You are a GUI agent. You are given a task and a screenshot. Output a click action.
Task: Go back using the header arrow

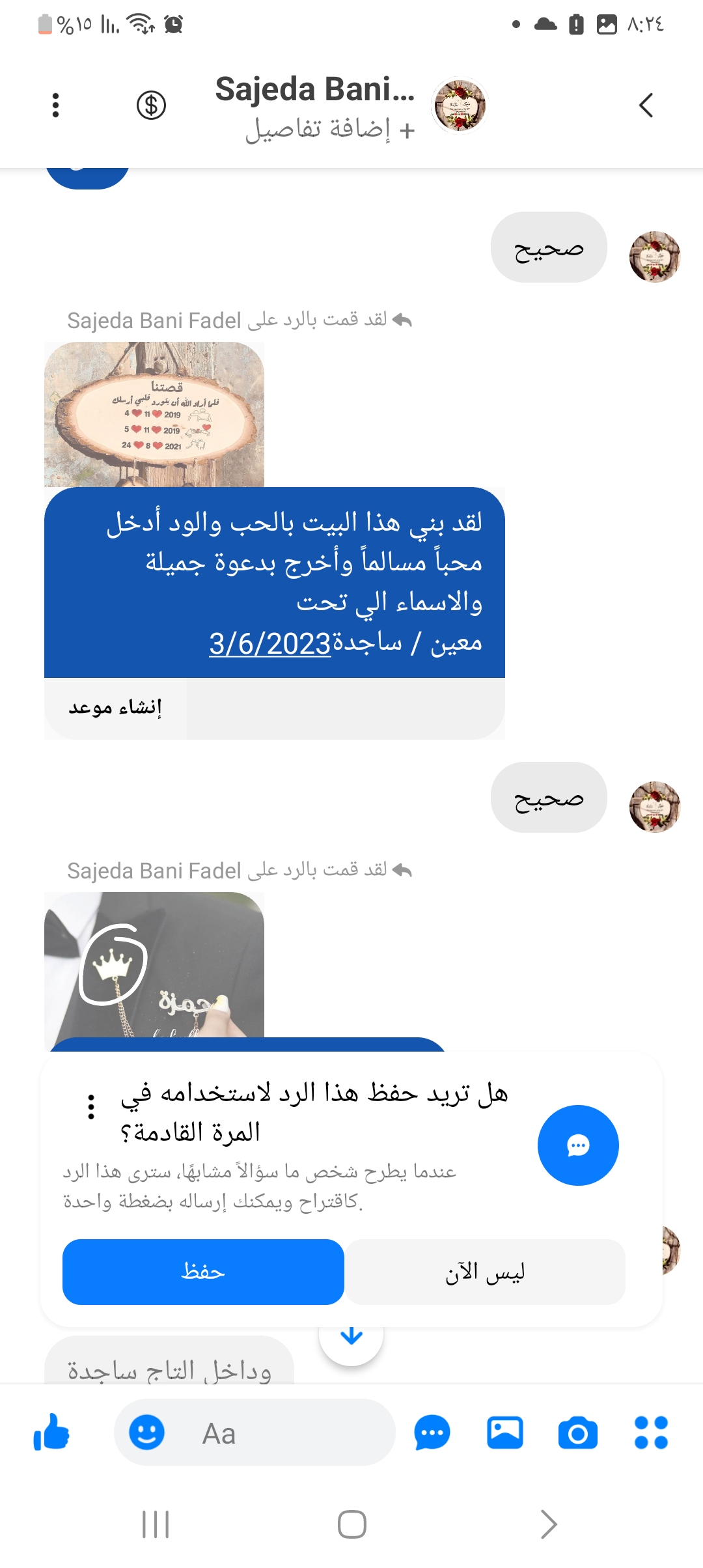646,105
